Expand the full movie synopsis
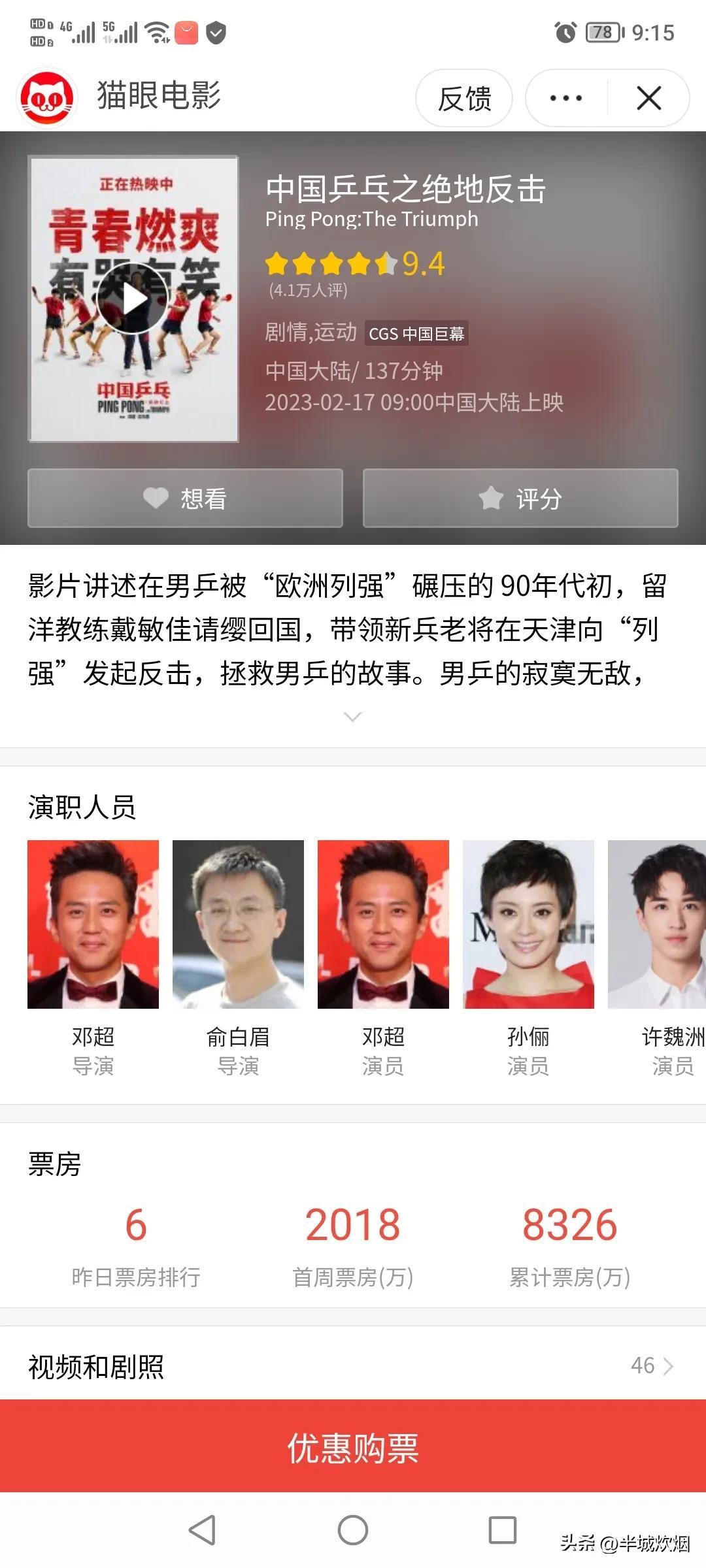This screenshot has width=706, height=1568. 352,717
